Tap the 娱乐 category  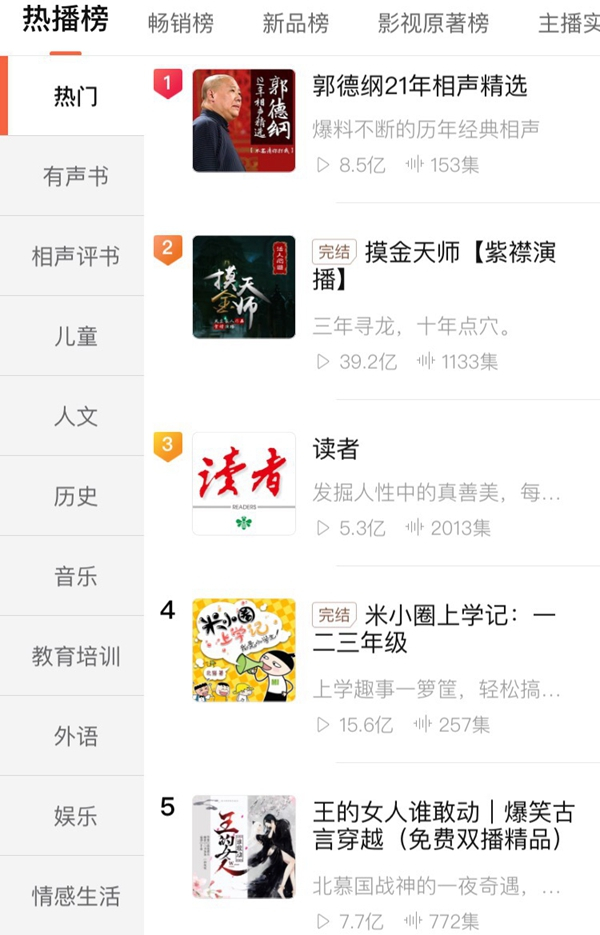(x=75, y=816)
